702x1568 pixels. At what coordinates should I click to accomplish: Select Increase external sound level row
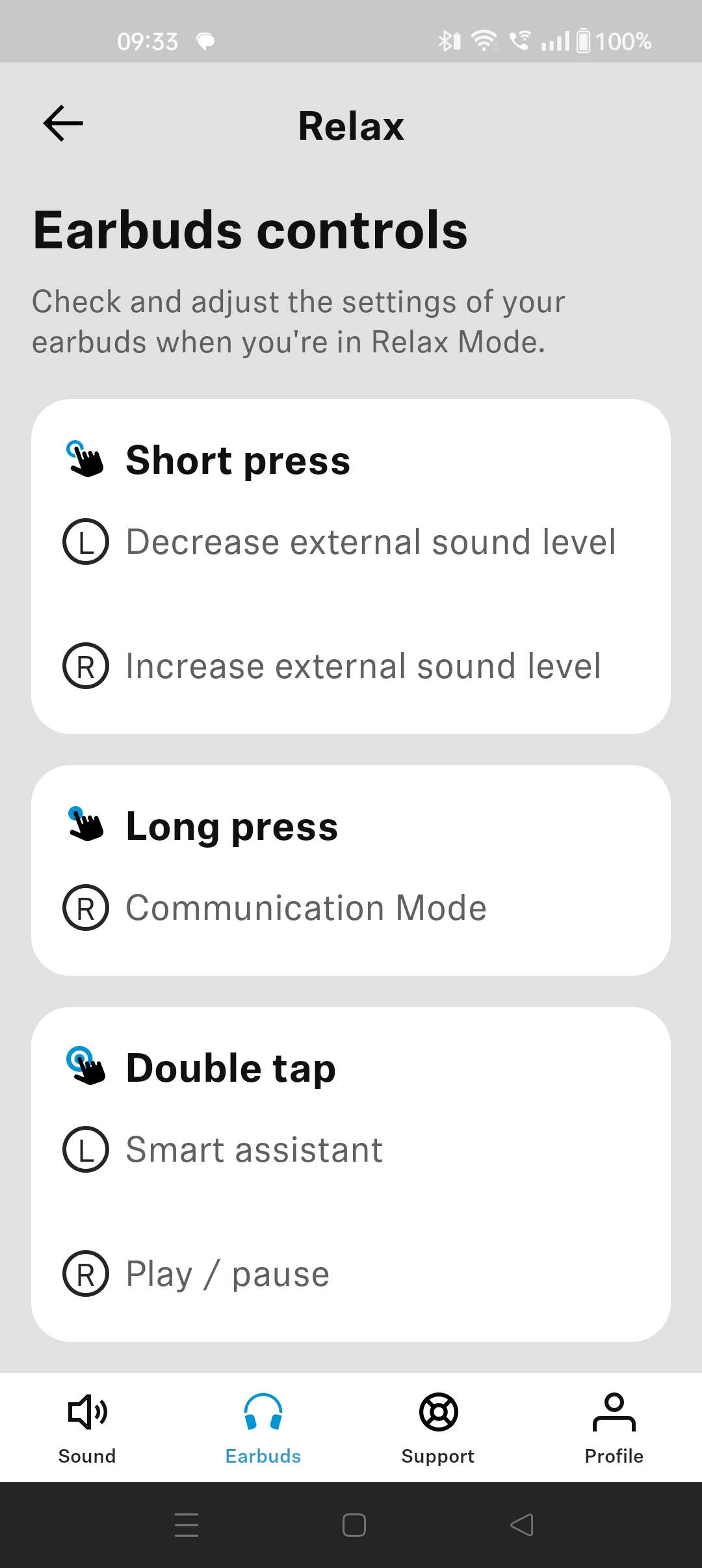tap(351, 666)
